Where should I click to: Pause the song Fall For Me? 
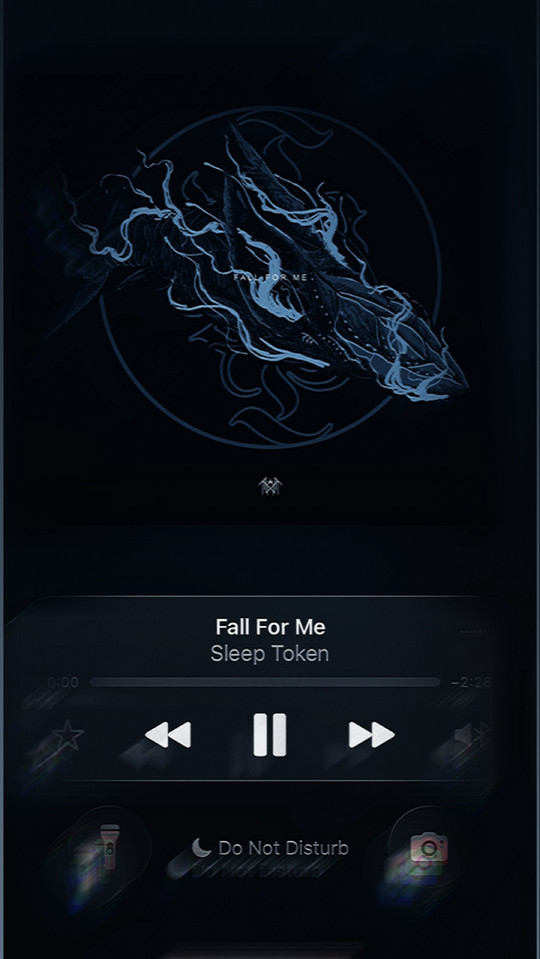[270, 735]
